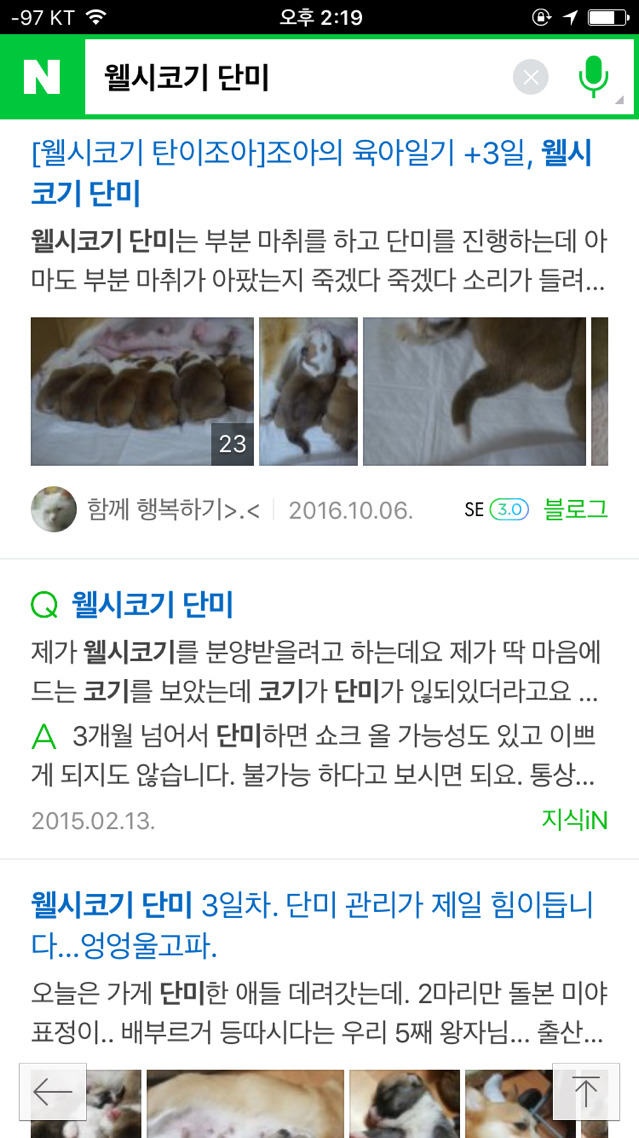
Task: Start voice search with microphone
Action: click(593, 77)
